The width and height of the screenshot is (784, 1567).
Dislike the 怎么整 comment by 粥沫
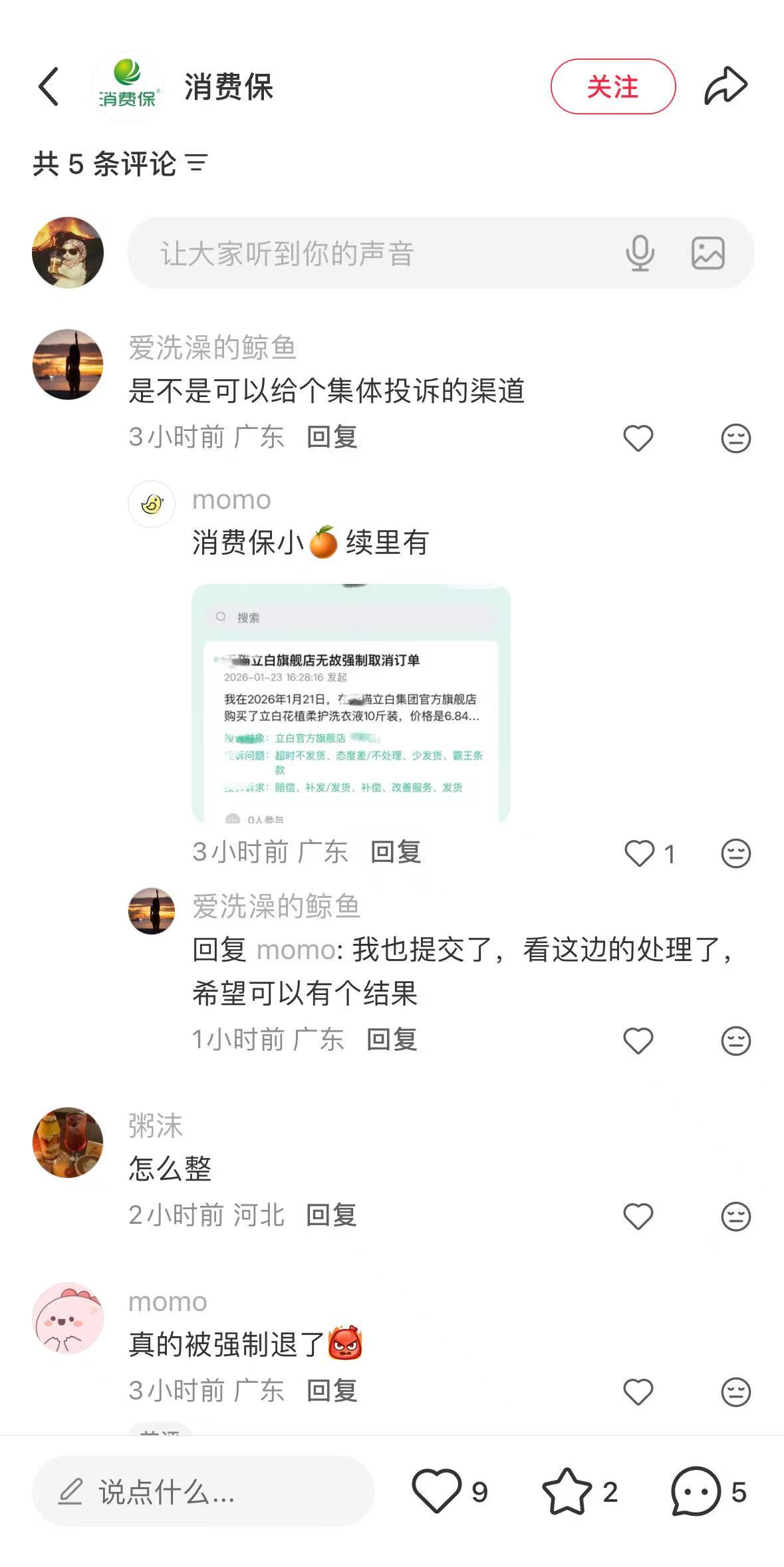[x=735, y=1216]
